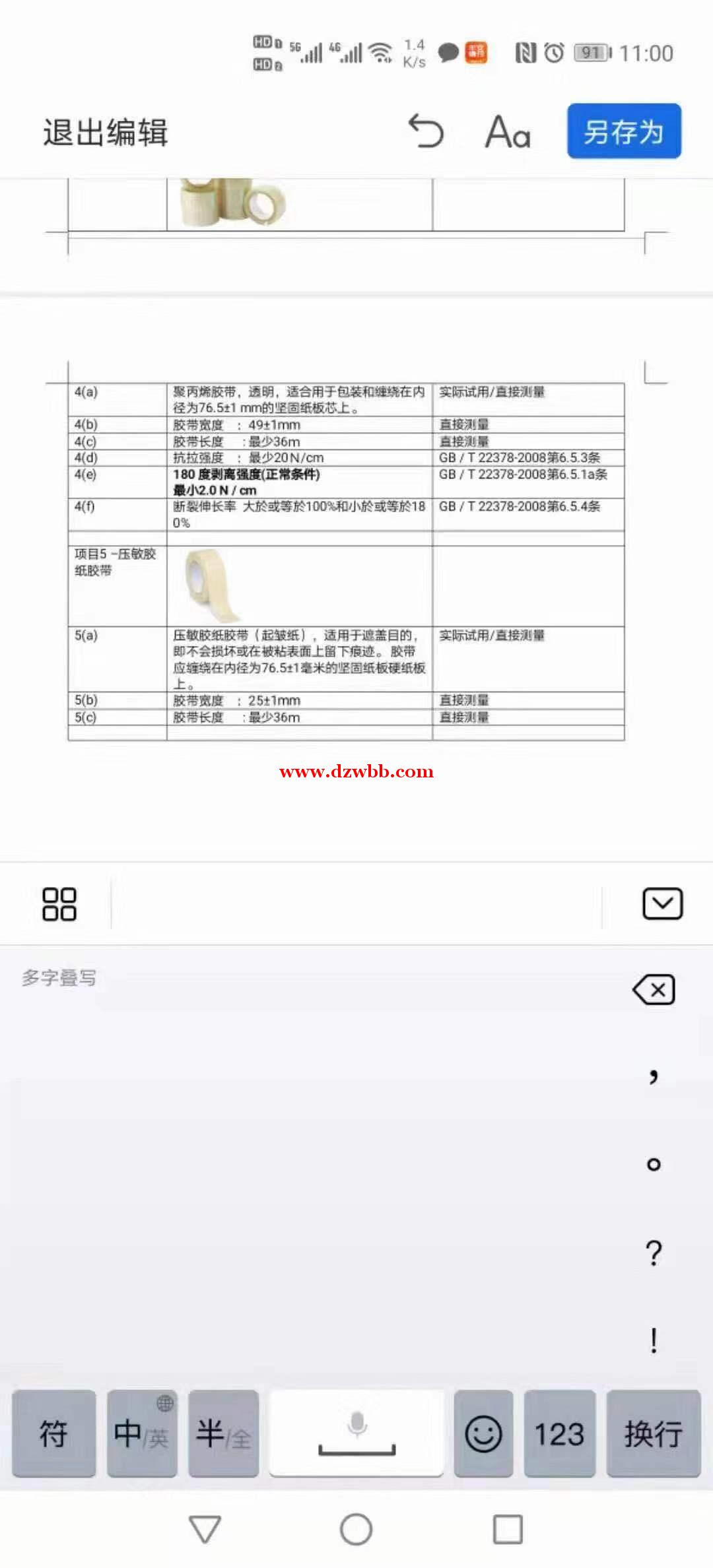The image size is (713, 1568).
Task: Tap 另存为 to save as
Action: 624,131
